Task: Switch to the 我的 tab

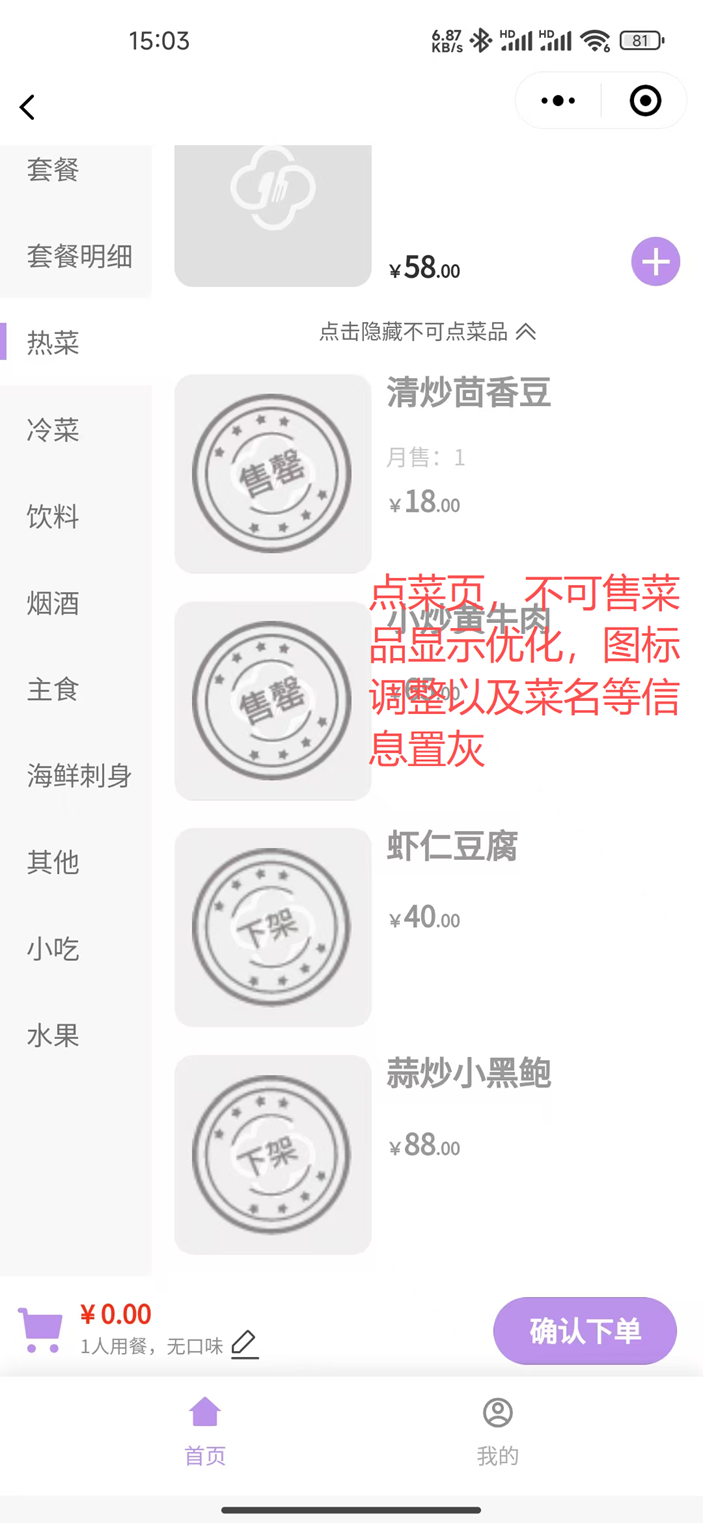Action: [x=497, y=1430]
